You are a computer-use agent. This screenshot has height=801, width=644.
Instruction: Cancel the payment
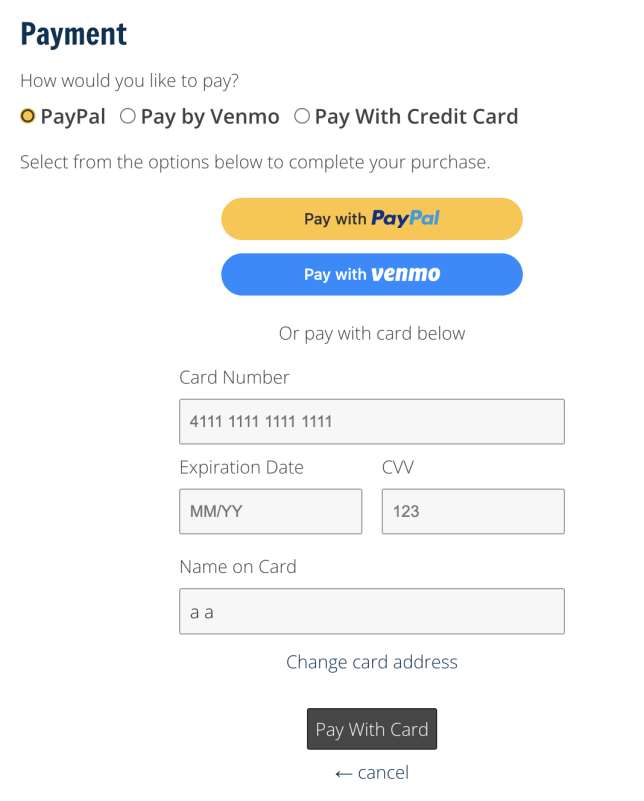371,772
